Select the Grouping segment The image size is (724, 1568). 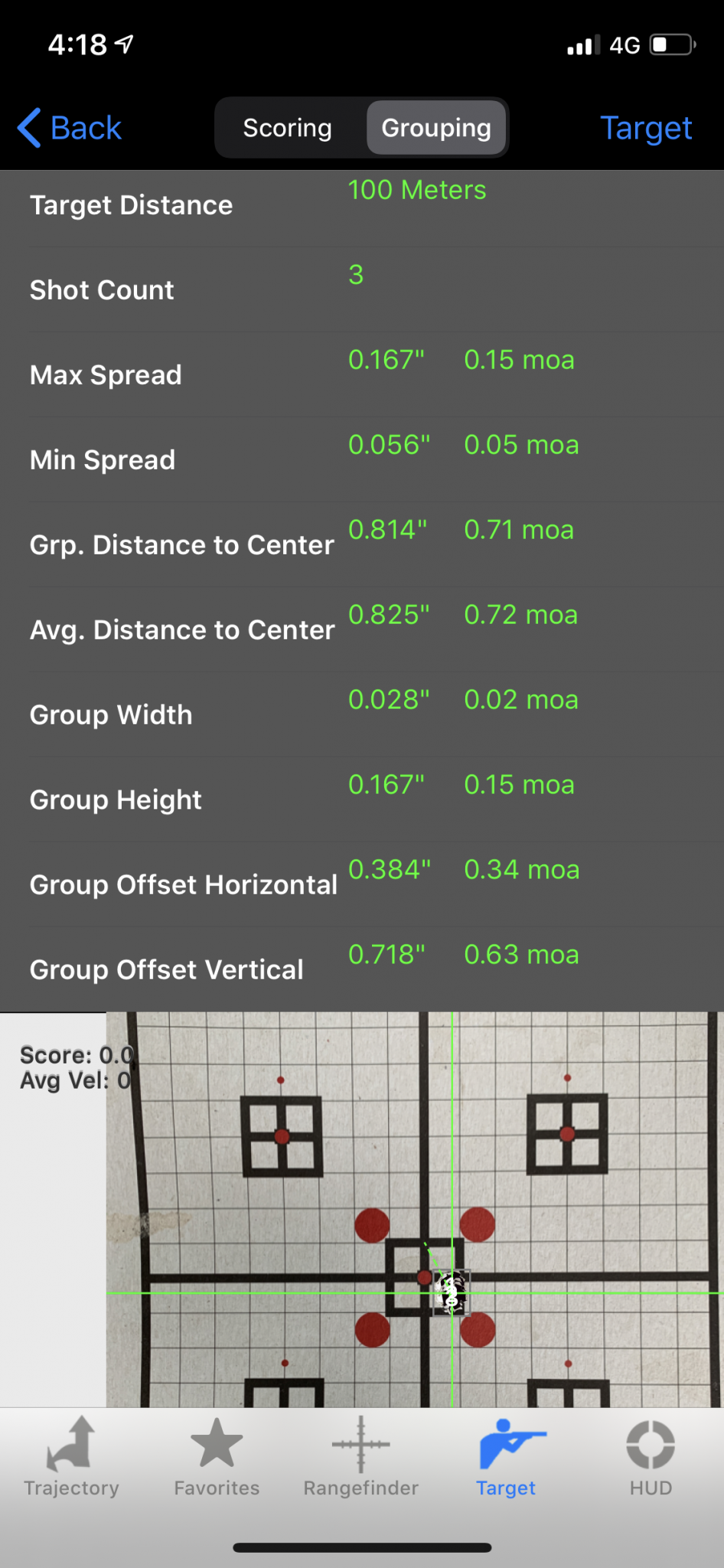(436, 128)
